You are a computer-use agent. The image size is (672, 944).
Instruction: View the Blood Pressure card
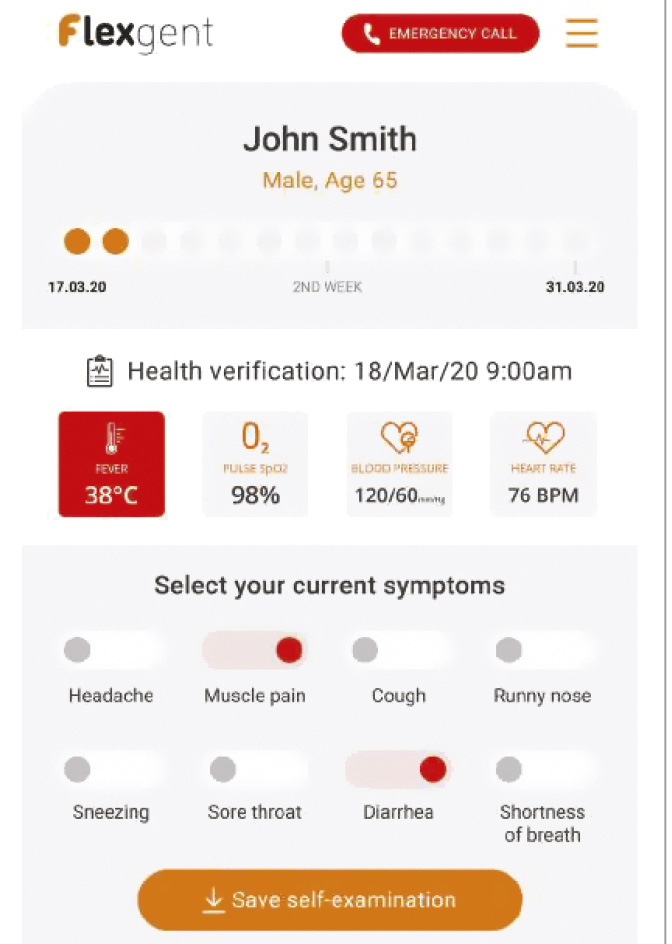[399, 464]
